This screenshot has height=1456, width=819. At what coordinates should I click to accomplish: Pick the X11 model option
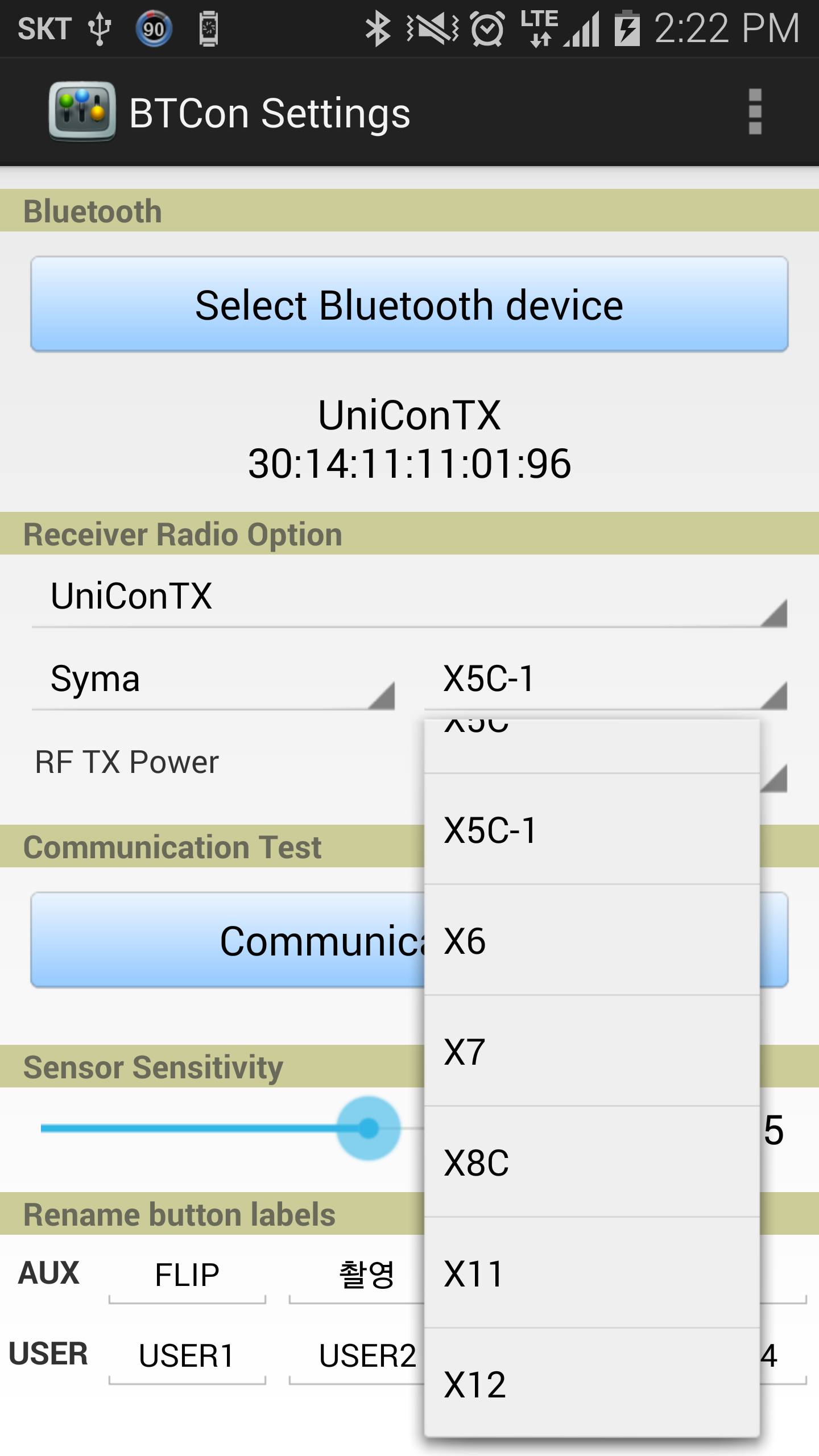[x=592, y=1273]
